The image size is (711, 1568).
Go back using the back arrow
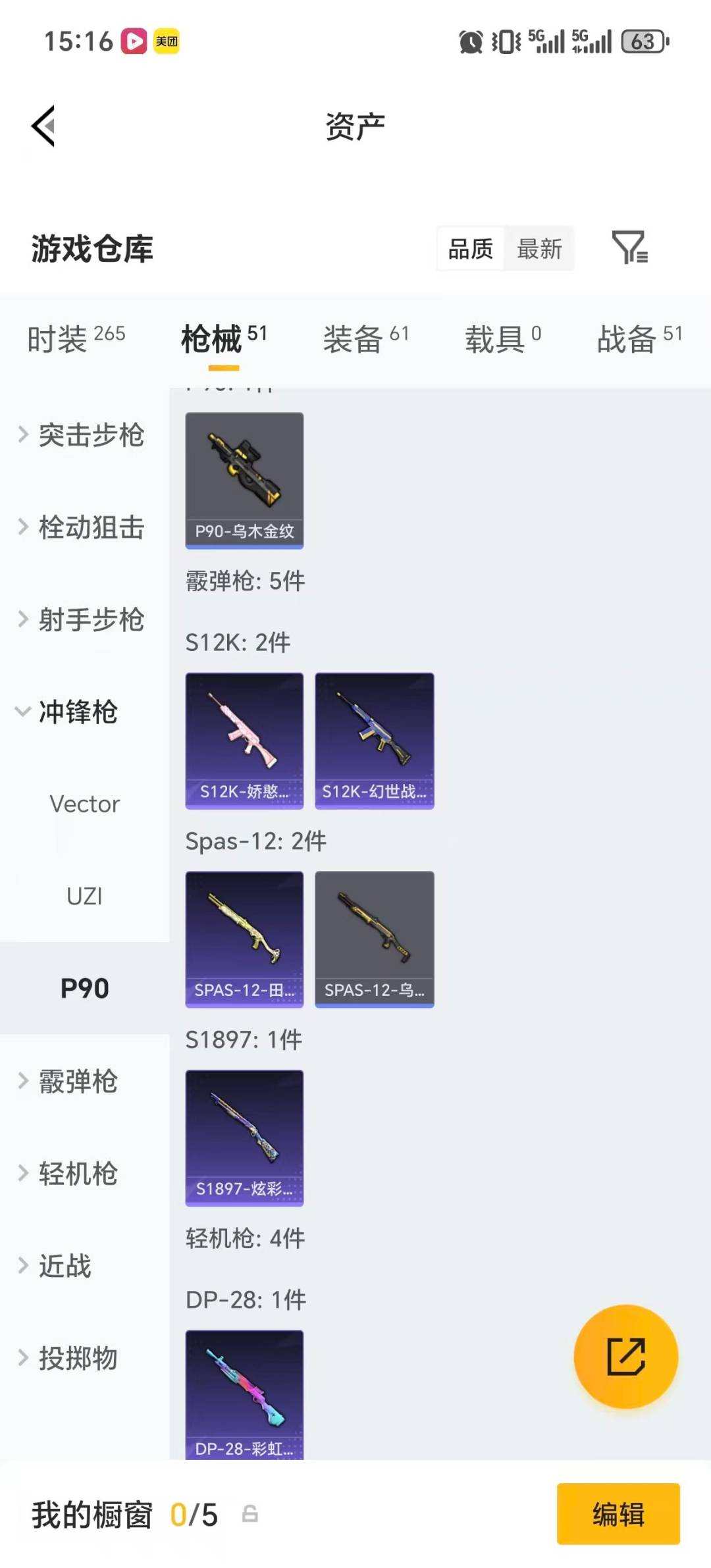coord(41,125)
